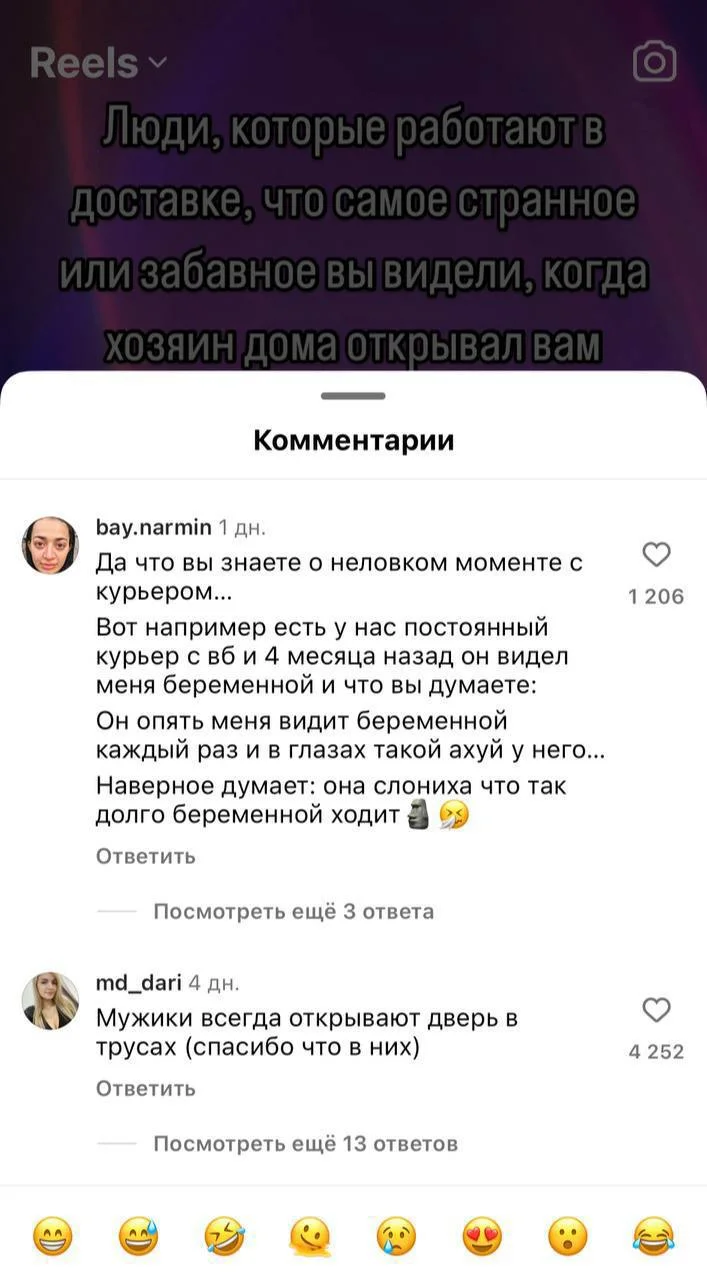Insert the grinning face emoji
This screenshot has height=1280, width=707.
click(52, 1240)
